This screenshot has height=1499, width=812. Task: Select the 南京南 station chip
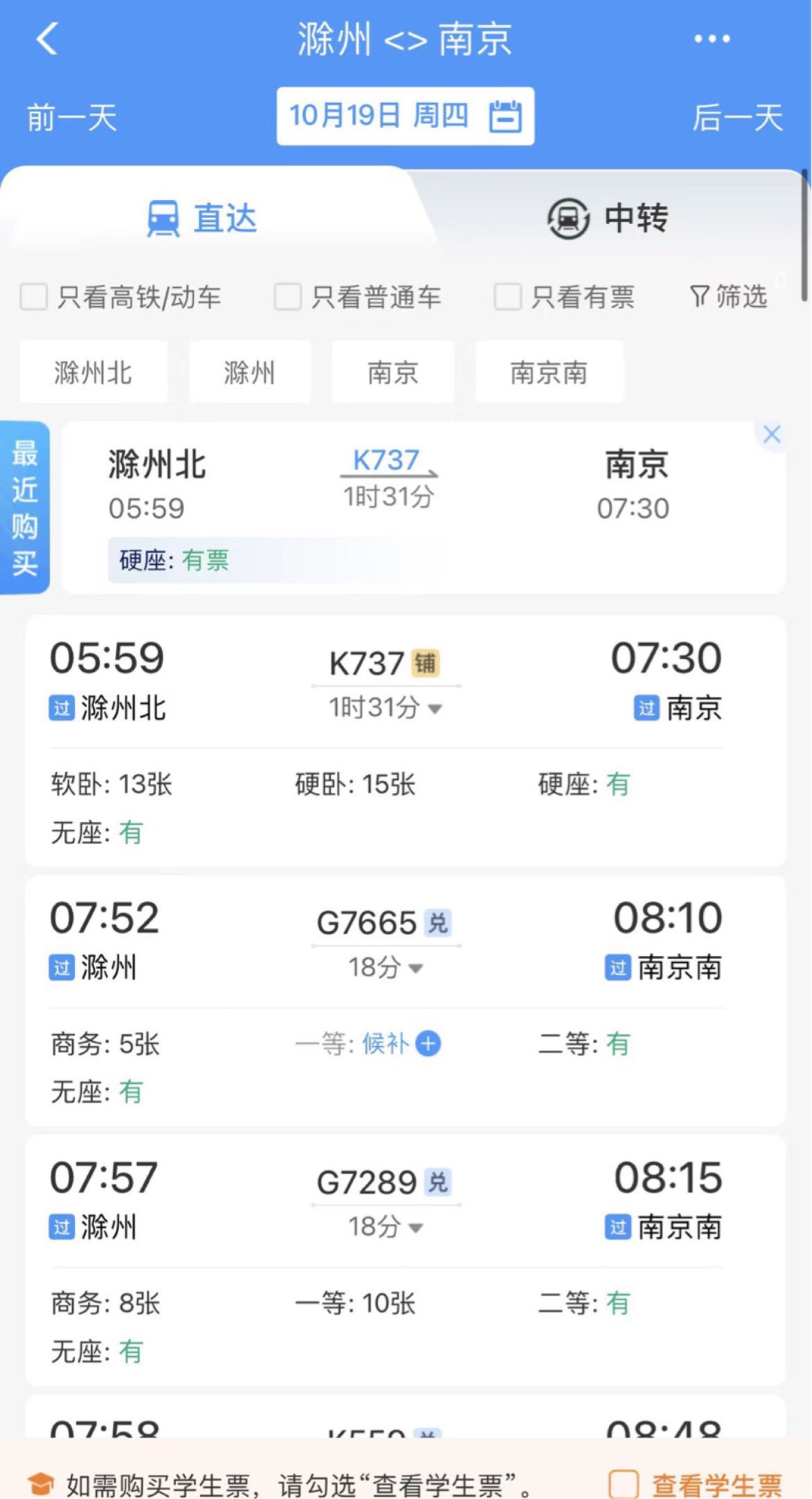coord(549,372)
